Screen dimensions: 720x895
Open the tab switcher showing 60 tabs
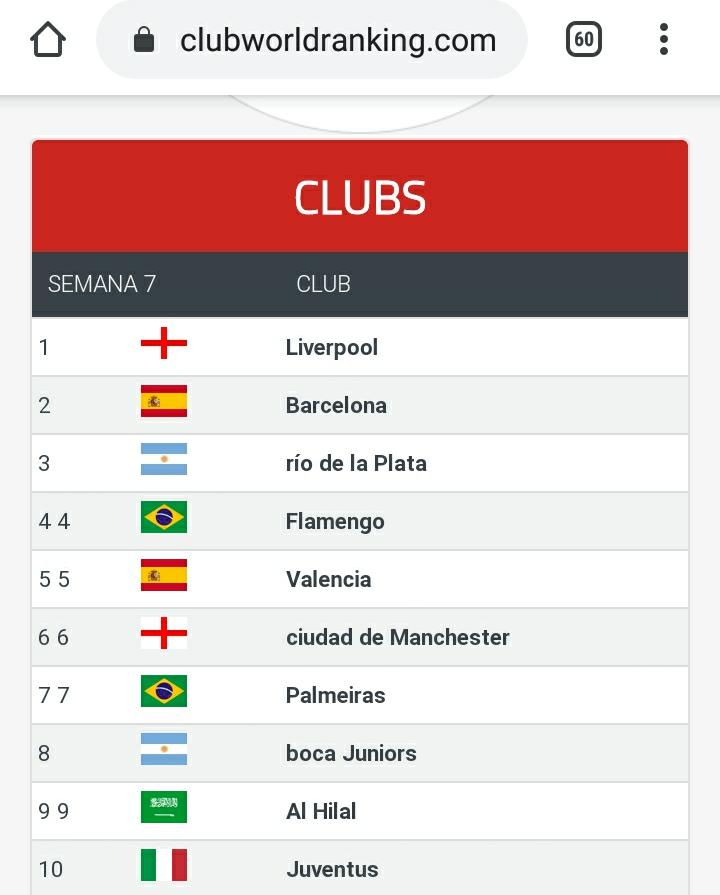583,40
